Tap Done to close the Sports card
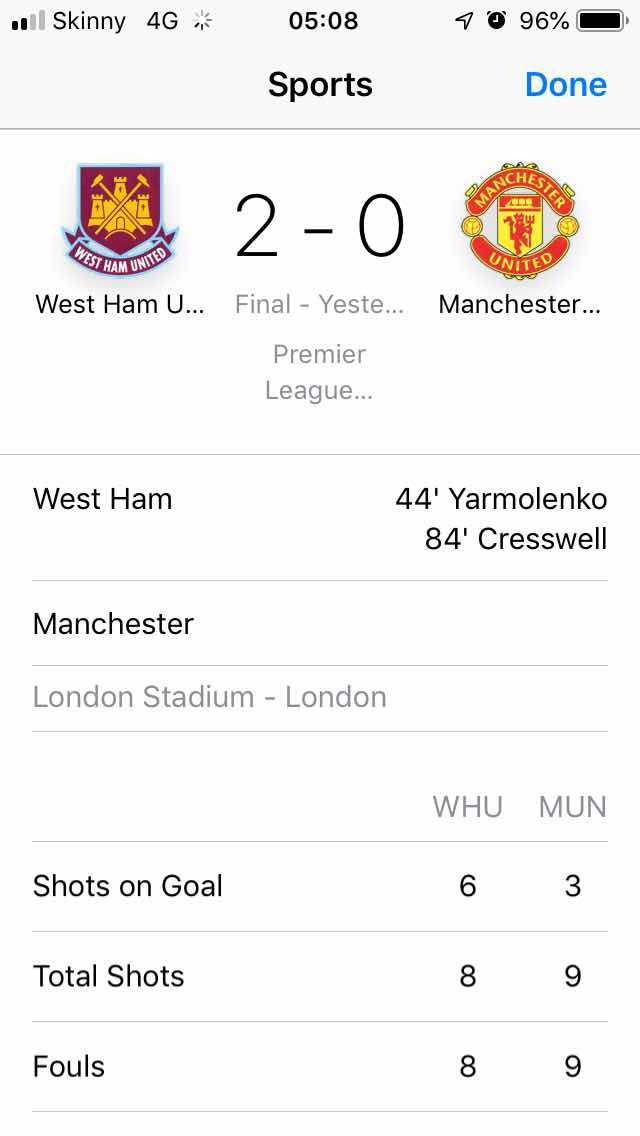Image resolution: width=640 pixels, height=1136 pixels. (x=565, y=85)
